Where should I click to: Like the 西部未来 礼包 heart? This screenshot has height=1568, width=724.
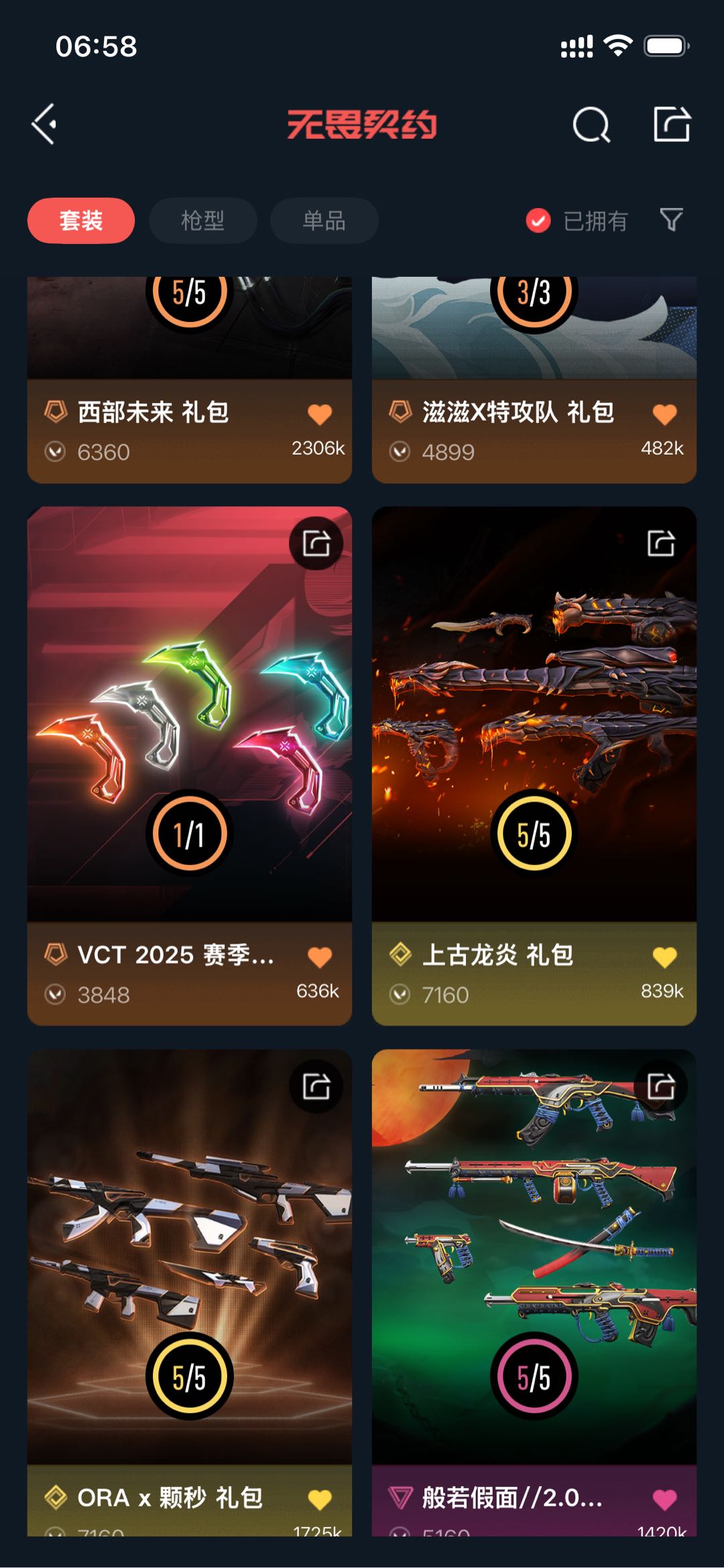tap(320, 414)
